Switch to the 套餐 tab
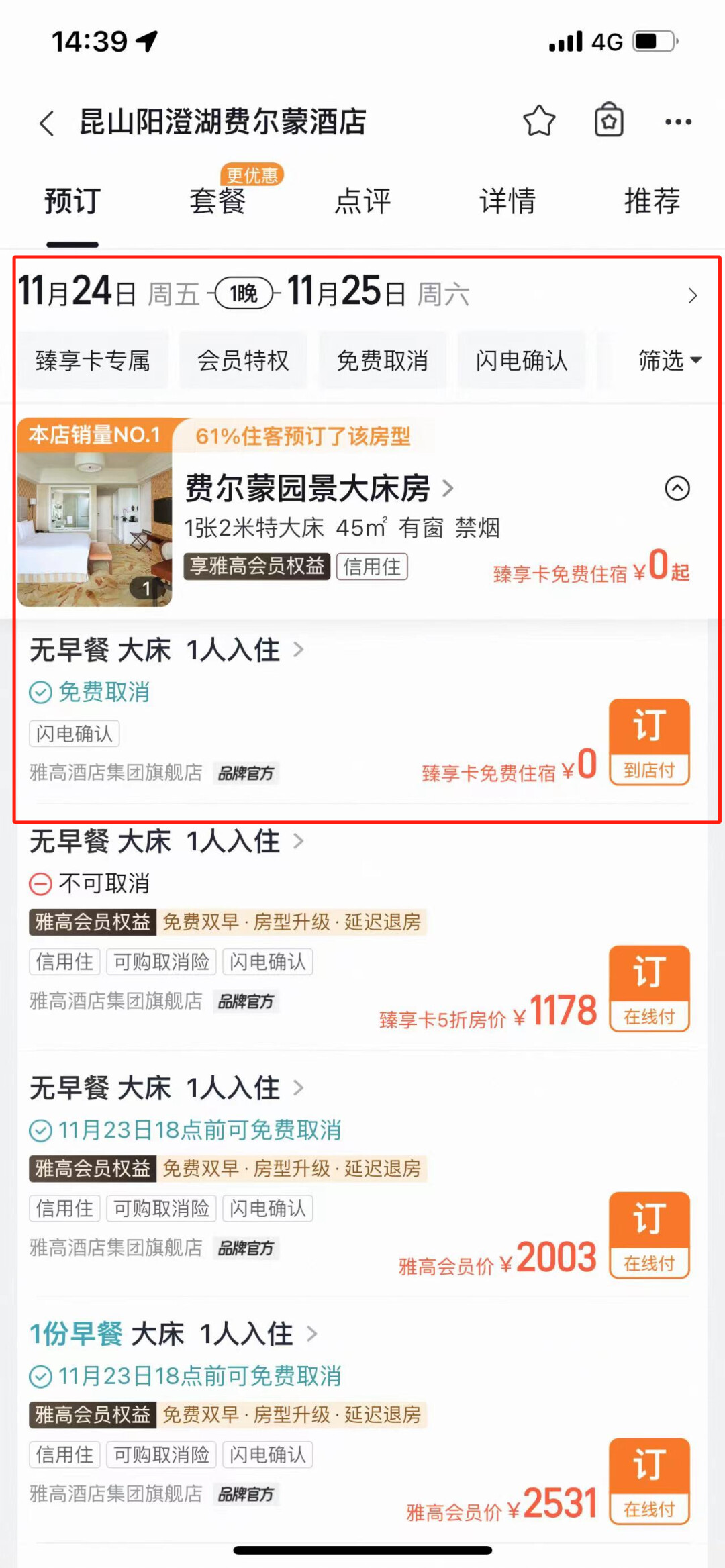Image resolution: width=725 pixels, height=1568 pixels. pyautogui.click(x=217, y=201)
